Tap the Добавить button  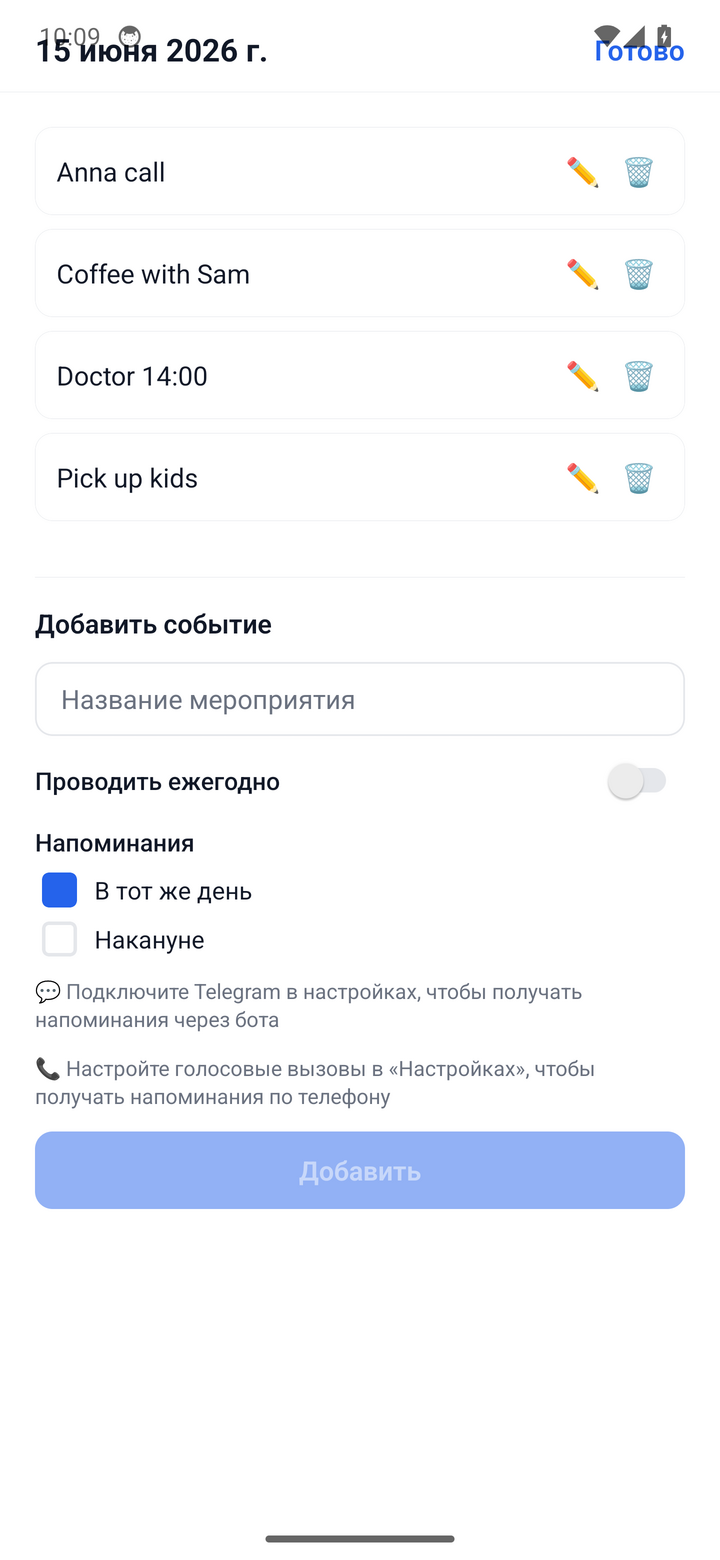[x=360, y=1170]
